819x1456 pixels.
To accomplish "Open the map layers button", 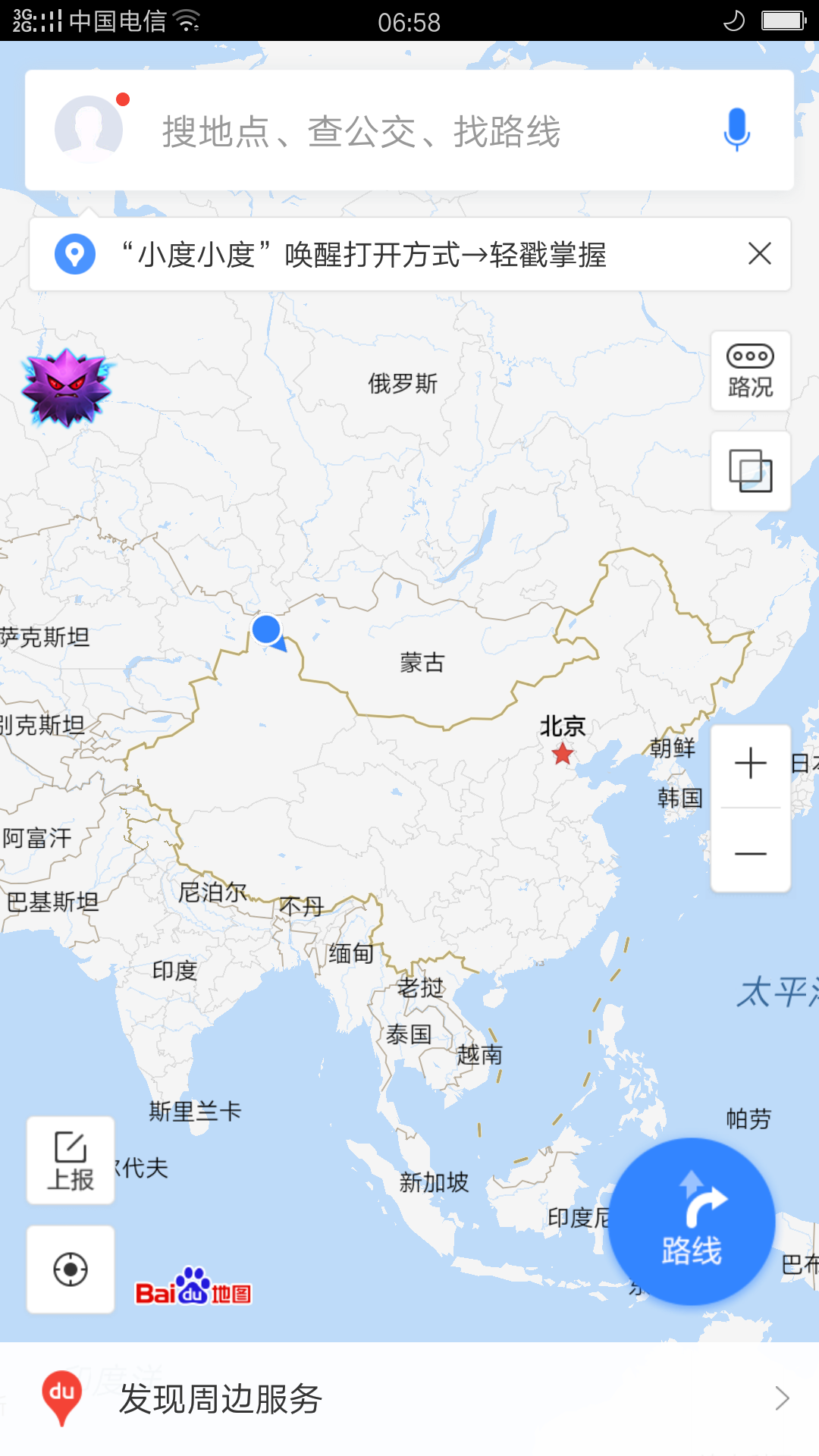I will (x=750, y=471).
